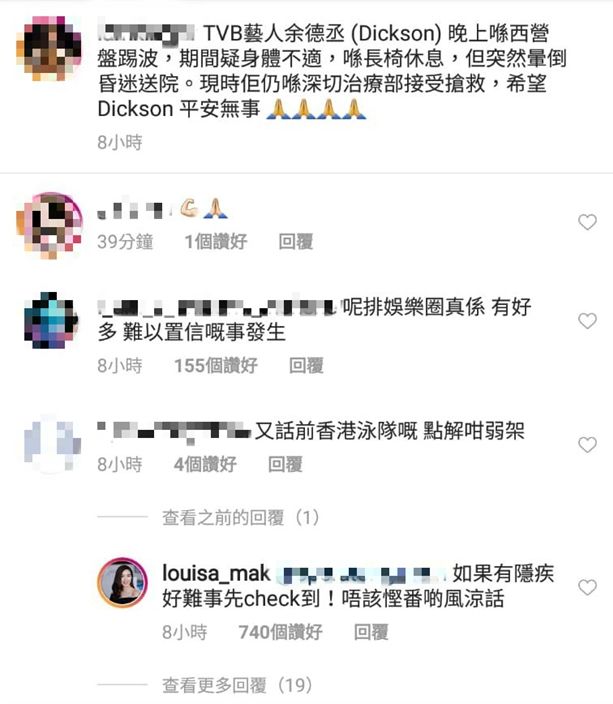View more replies (19)

238,686
